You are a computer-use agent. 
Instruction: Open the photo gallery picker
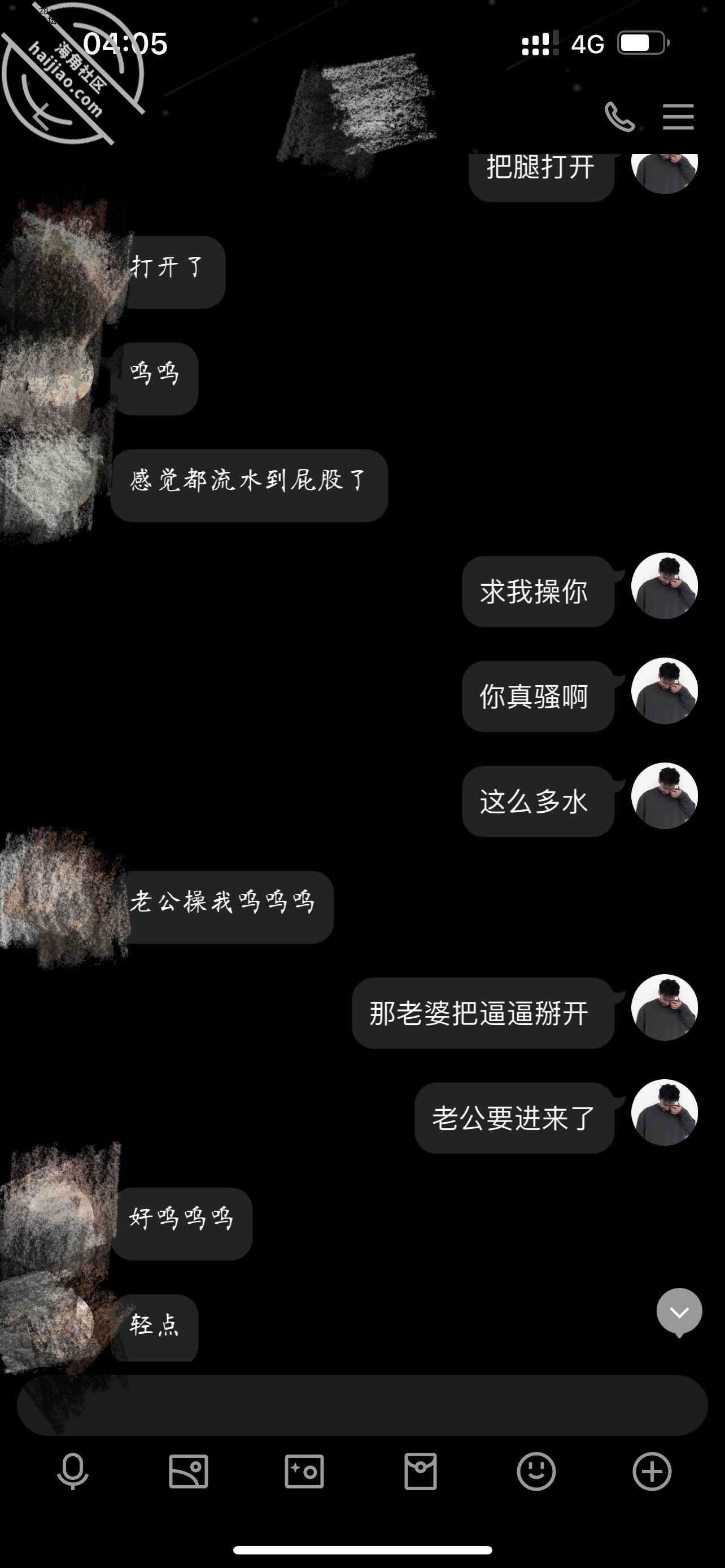(x=188, y=1471)
